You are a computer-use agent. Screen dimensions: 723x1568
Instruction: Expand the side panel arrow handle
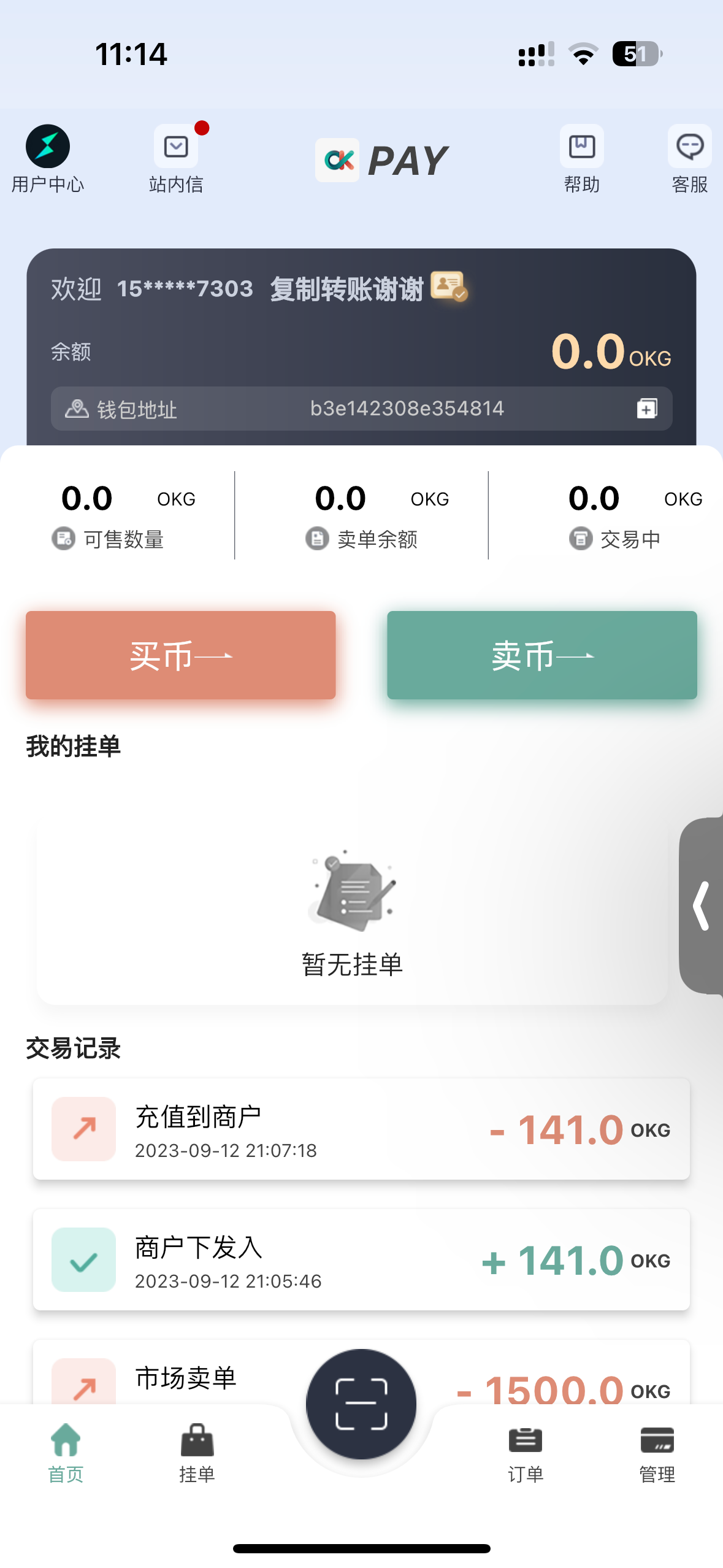702,905
